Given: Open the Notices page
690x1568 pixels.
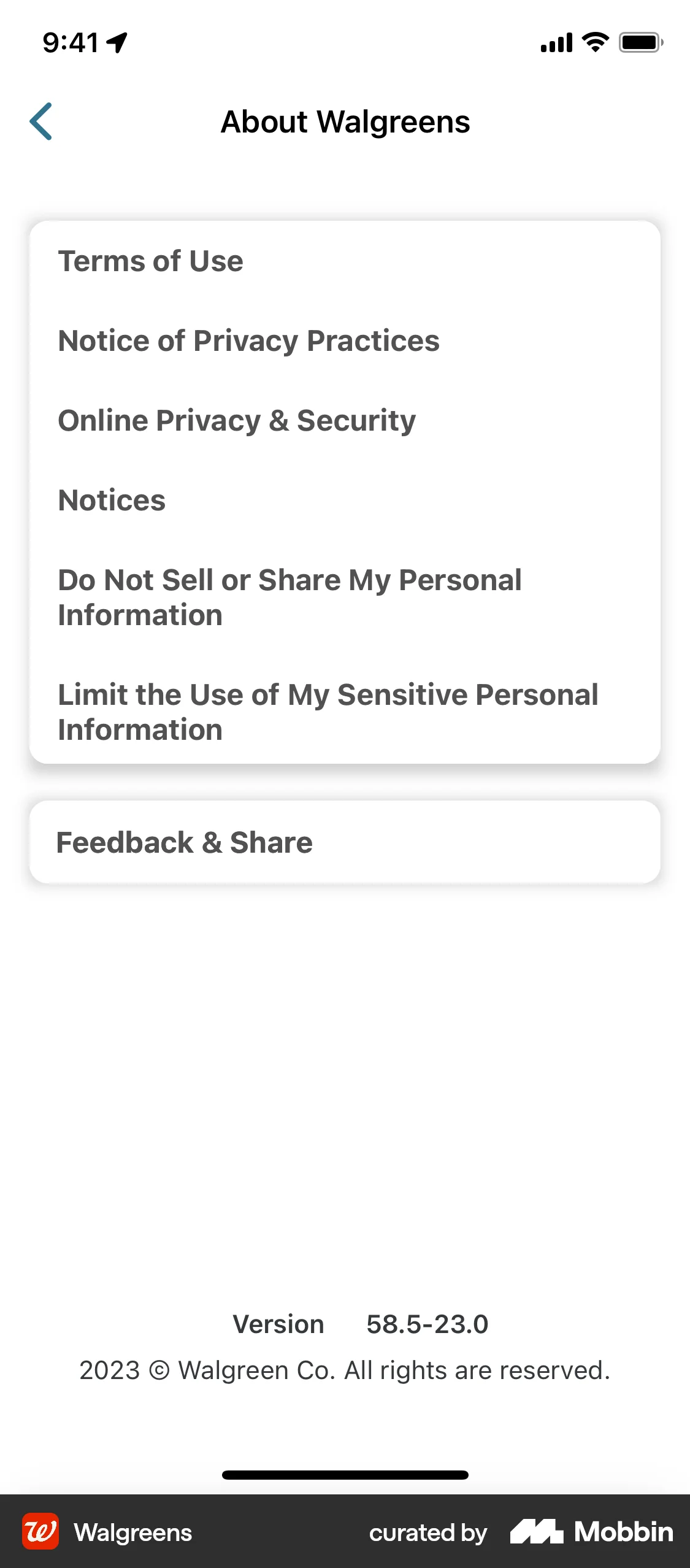Looking at the screenshot, I should pyautogui.click(x=111, y=500).
